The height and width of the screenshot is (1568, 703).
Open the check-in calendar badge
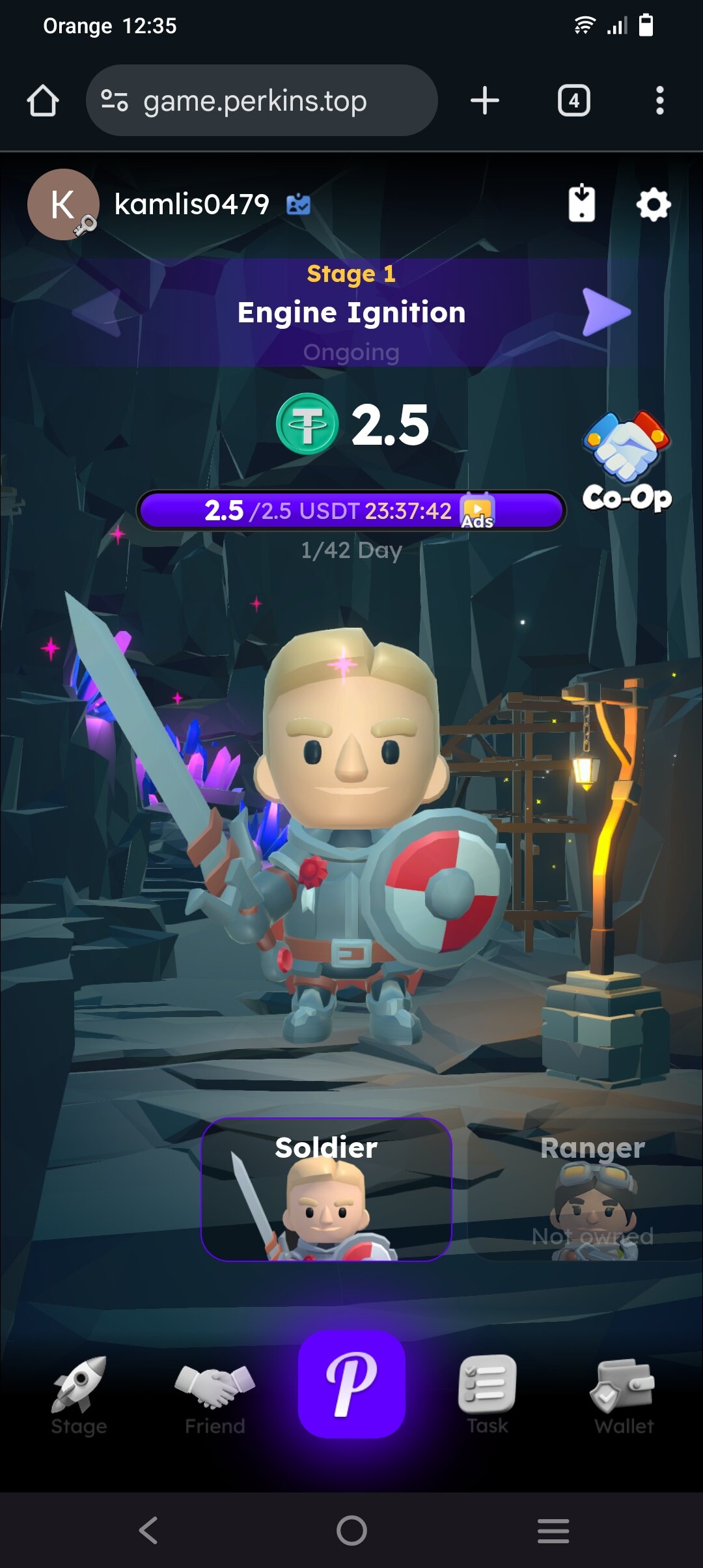tap(299, 204)
